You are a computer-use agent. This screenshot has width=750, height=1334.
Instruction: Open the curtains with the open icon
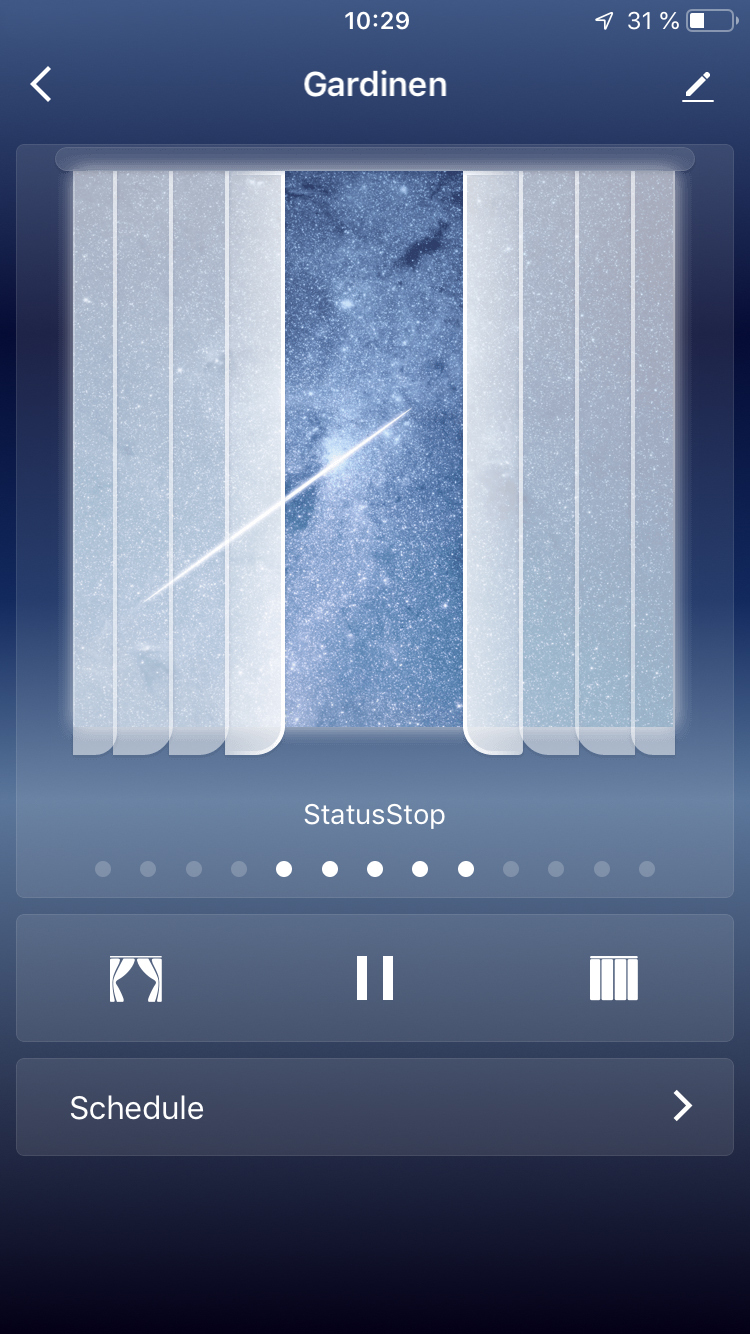pos(136,979)
